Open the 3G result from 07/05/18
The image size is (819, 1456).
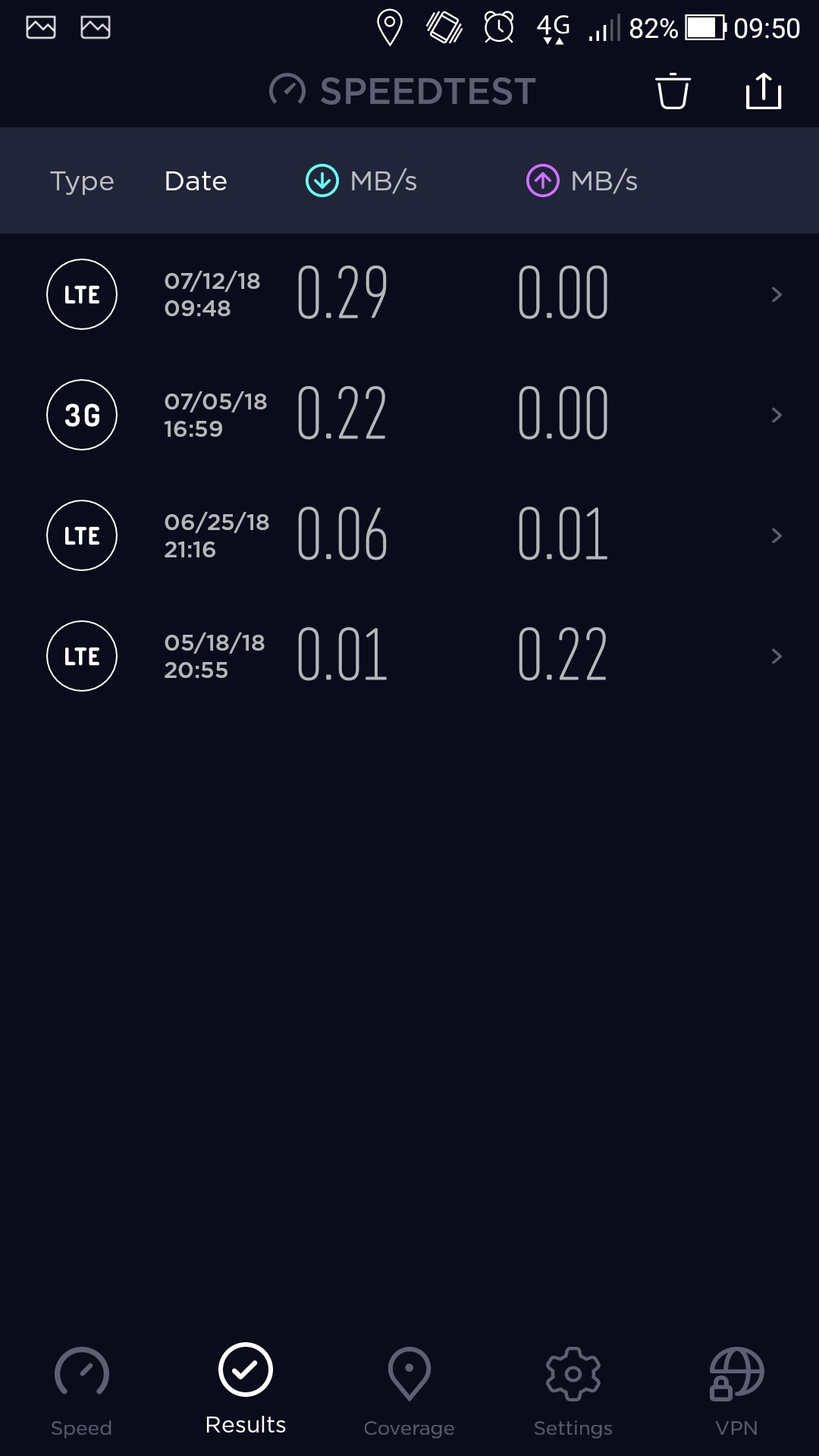point(409,415)
